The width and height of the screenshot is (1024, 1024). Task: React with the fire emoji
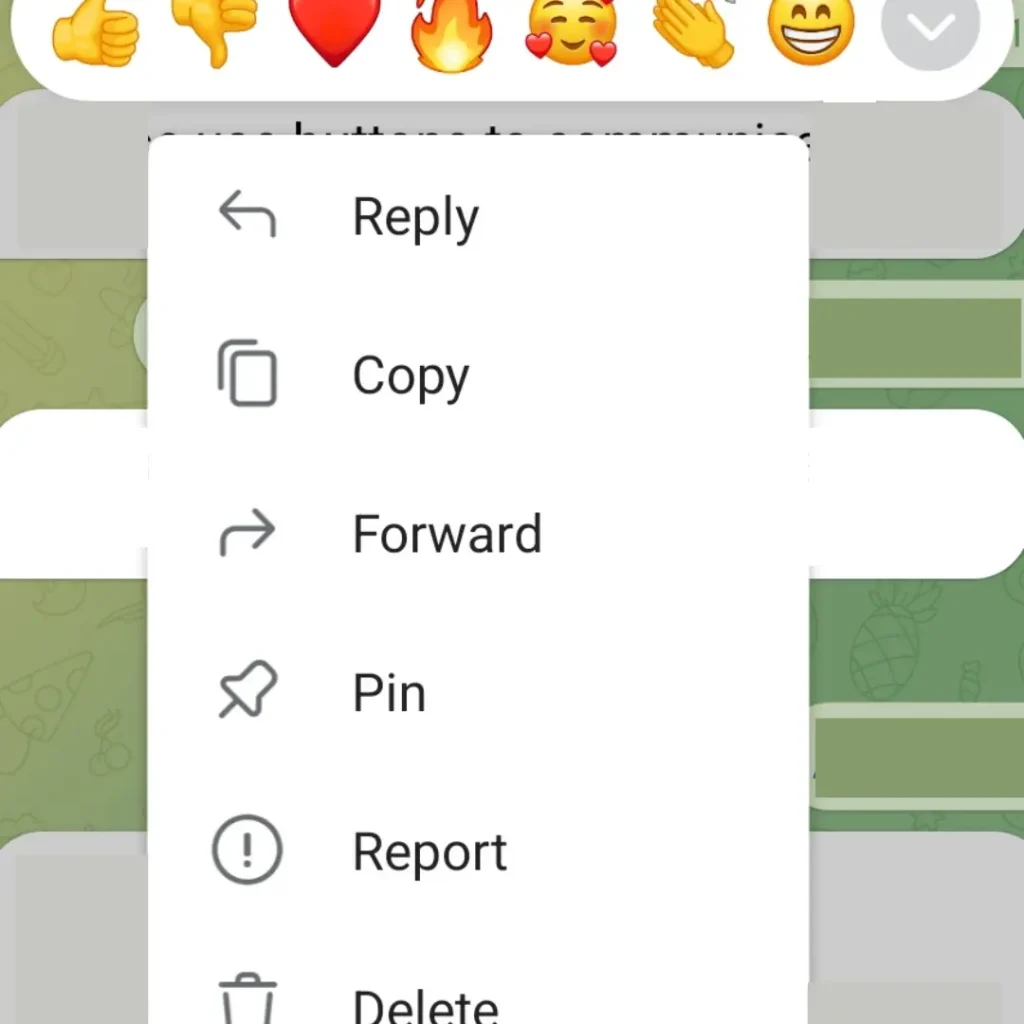(452, 32)
